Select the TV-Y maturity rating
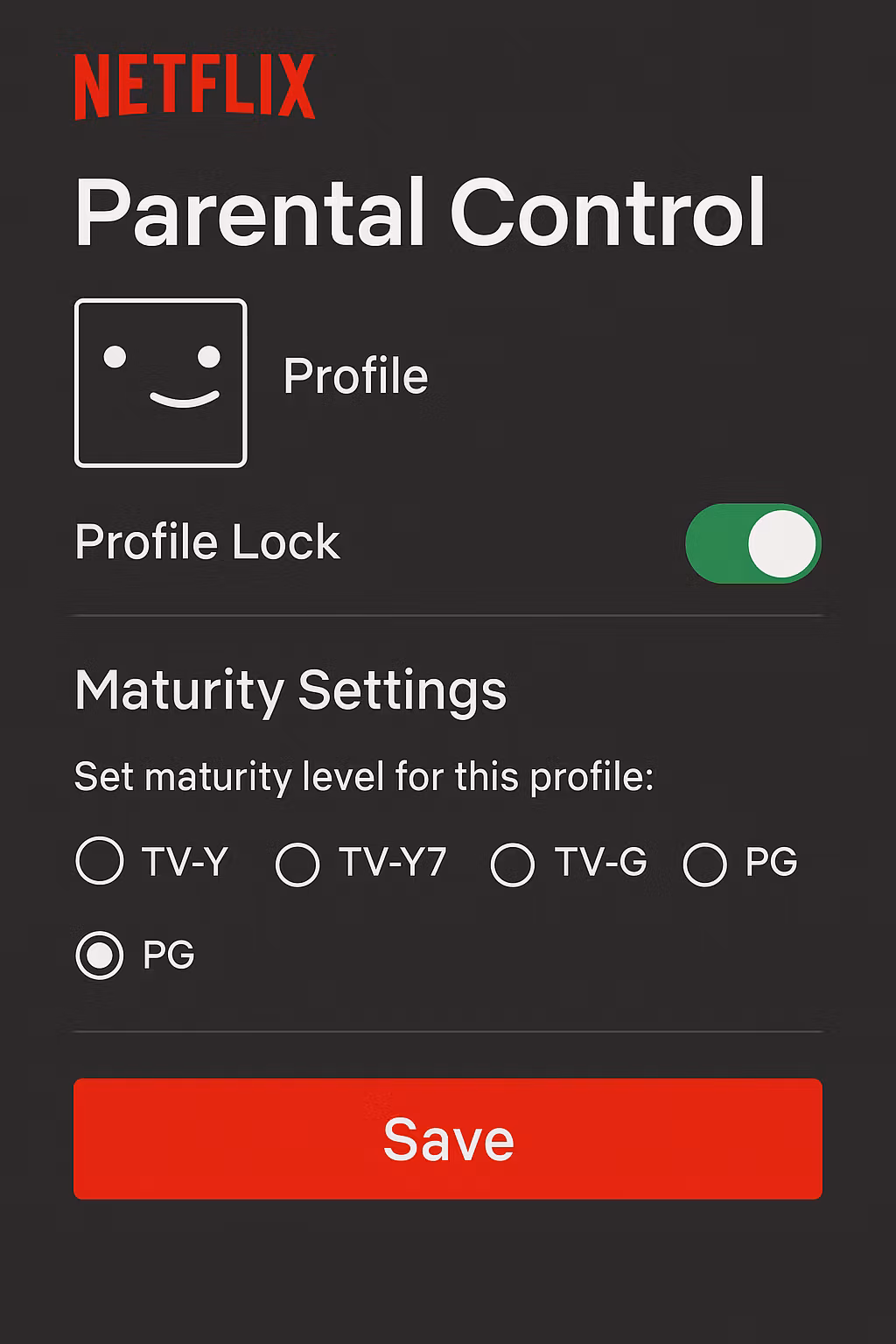Screen dimensions: 896x1344 99,862
